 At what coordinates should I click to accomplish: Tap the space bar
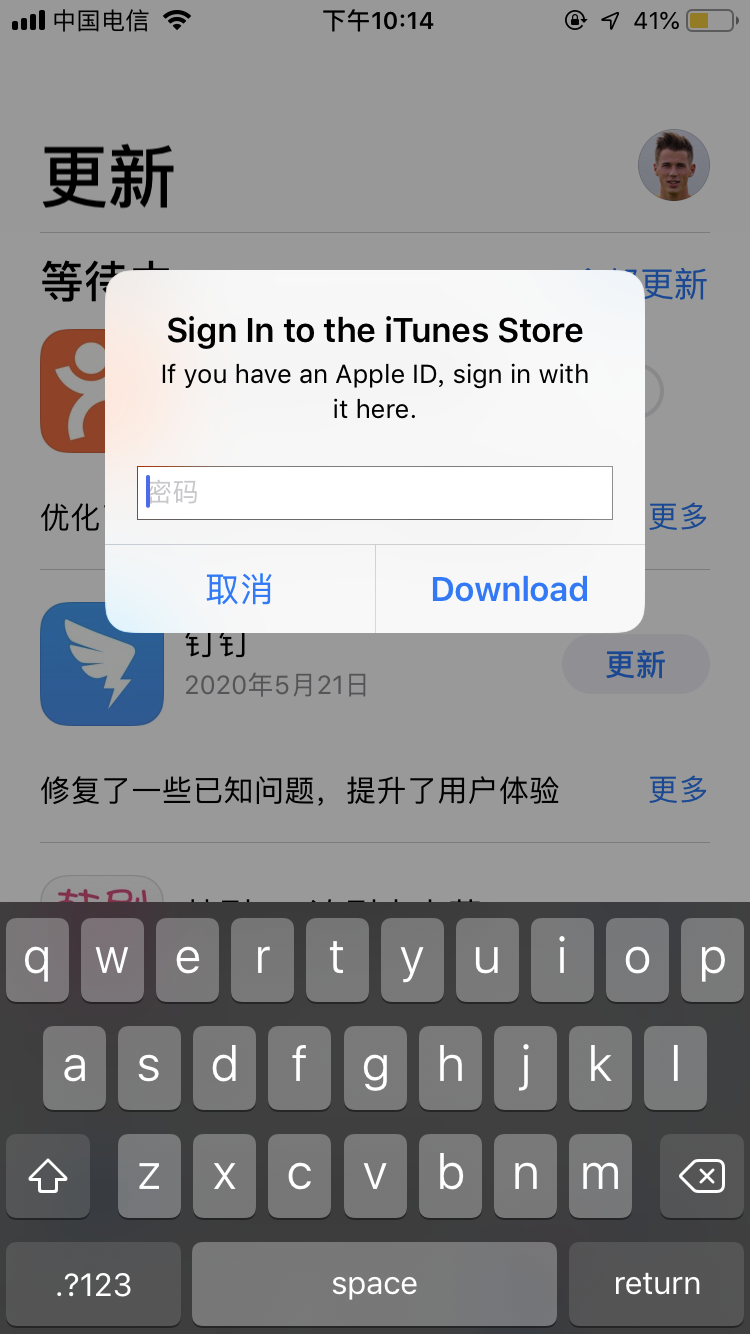coord(374,1284)
